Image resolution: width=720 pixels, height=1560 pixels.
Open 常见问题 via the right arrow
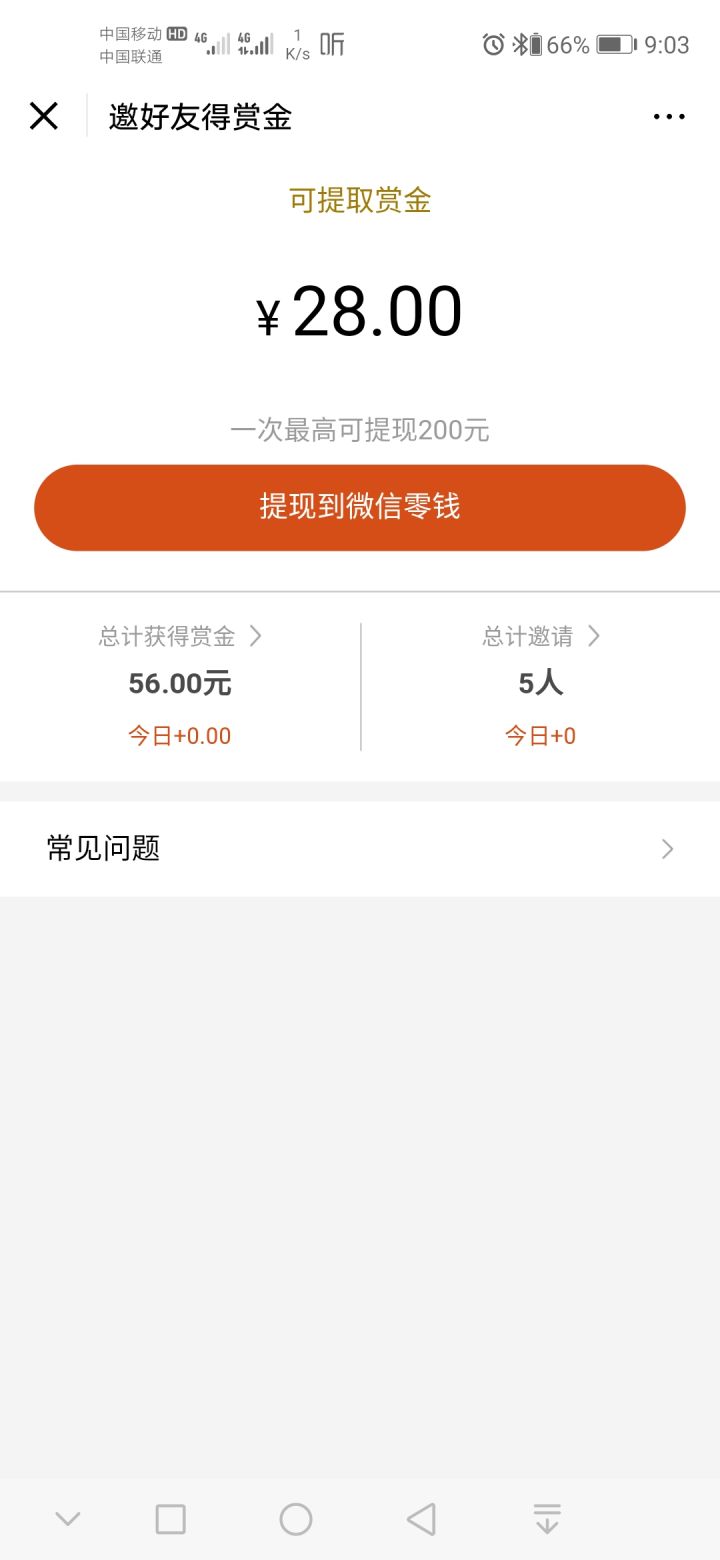coord(667,848)
